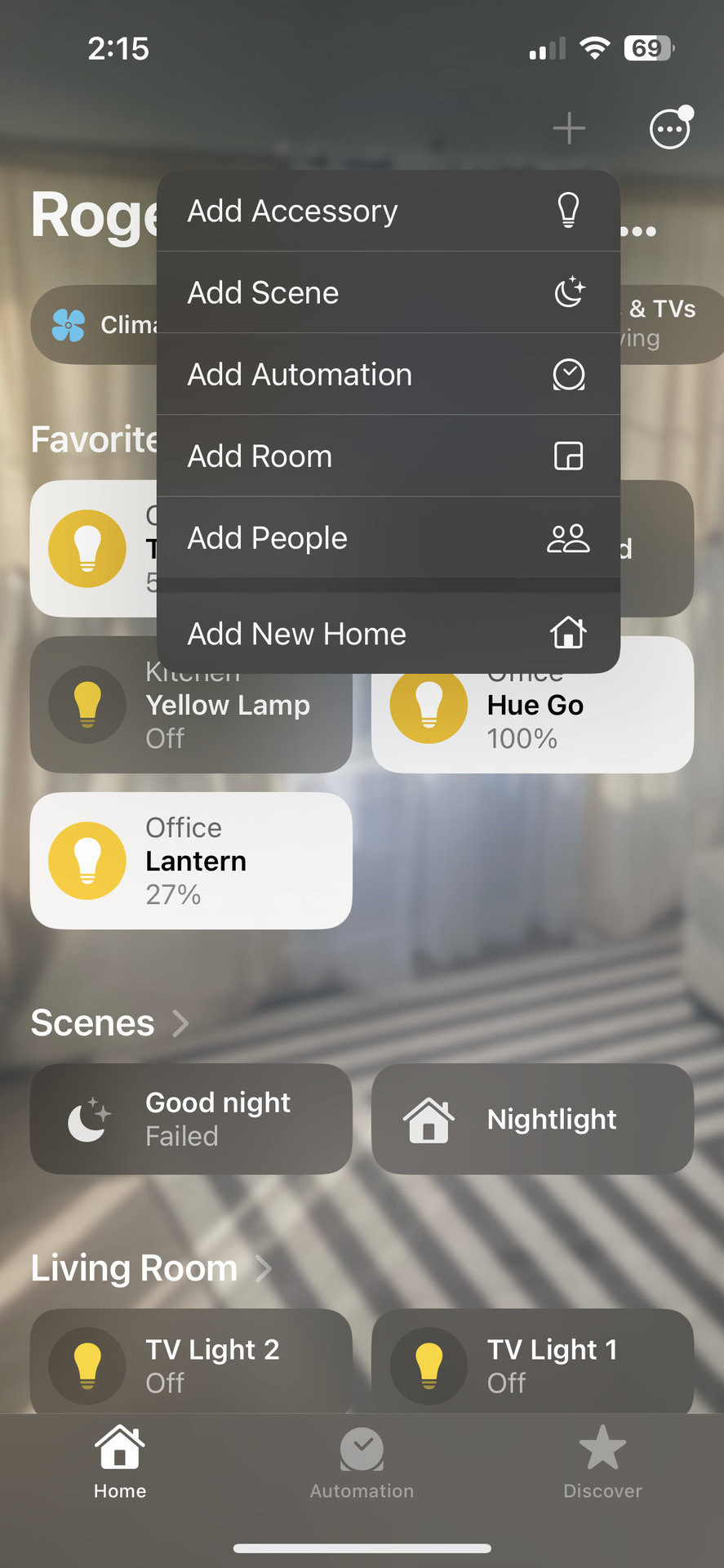Toggle the Office Lantern light tile
The width and height of the screenshot is (724, 1568).
191,861
